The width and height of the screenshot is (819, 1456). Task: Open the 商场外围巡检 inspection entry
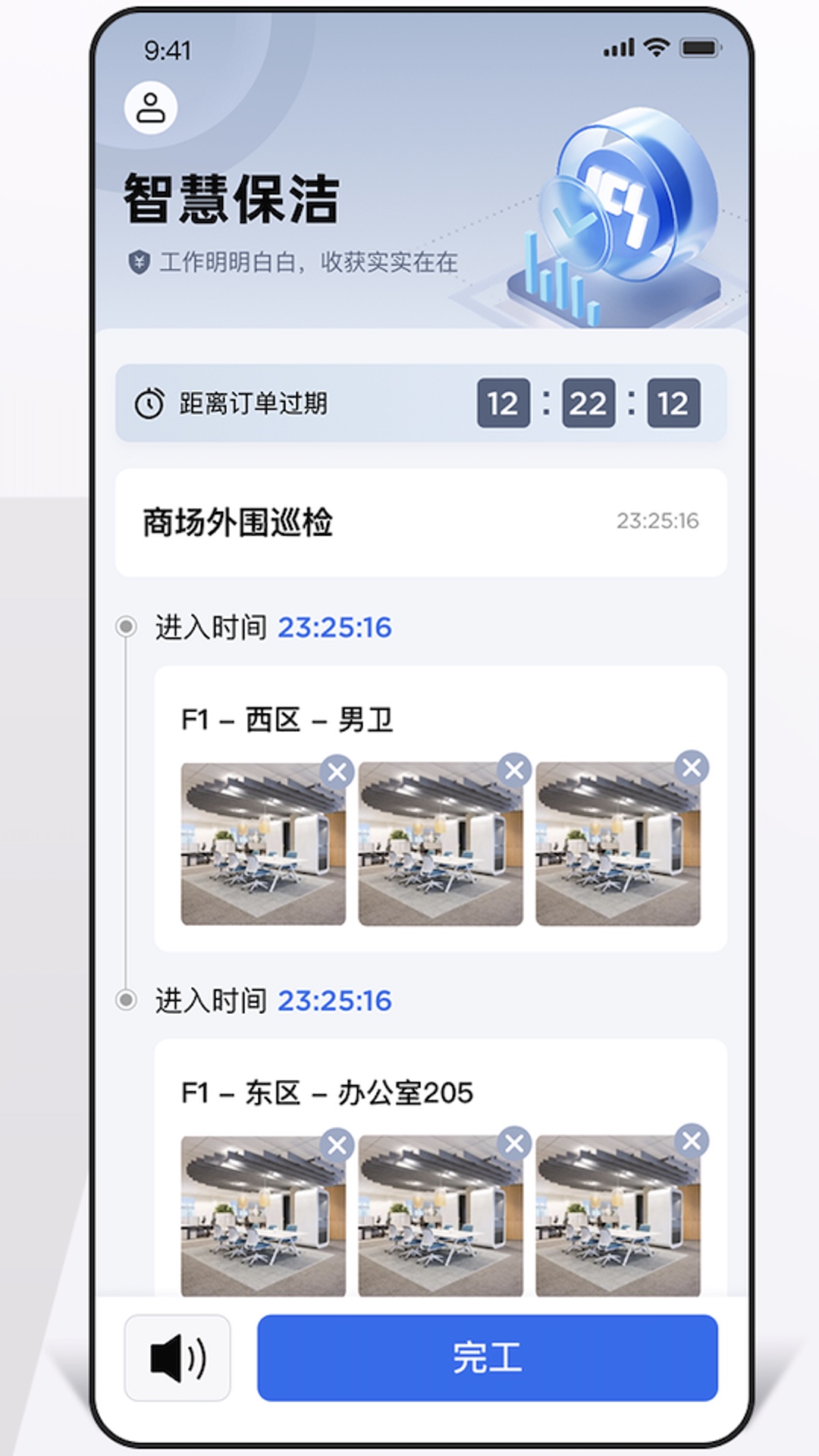[238, 521]
